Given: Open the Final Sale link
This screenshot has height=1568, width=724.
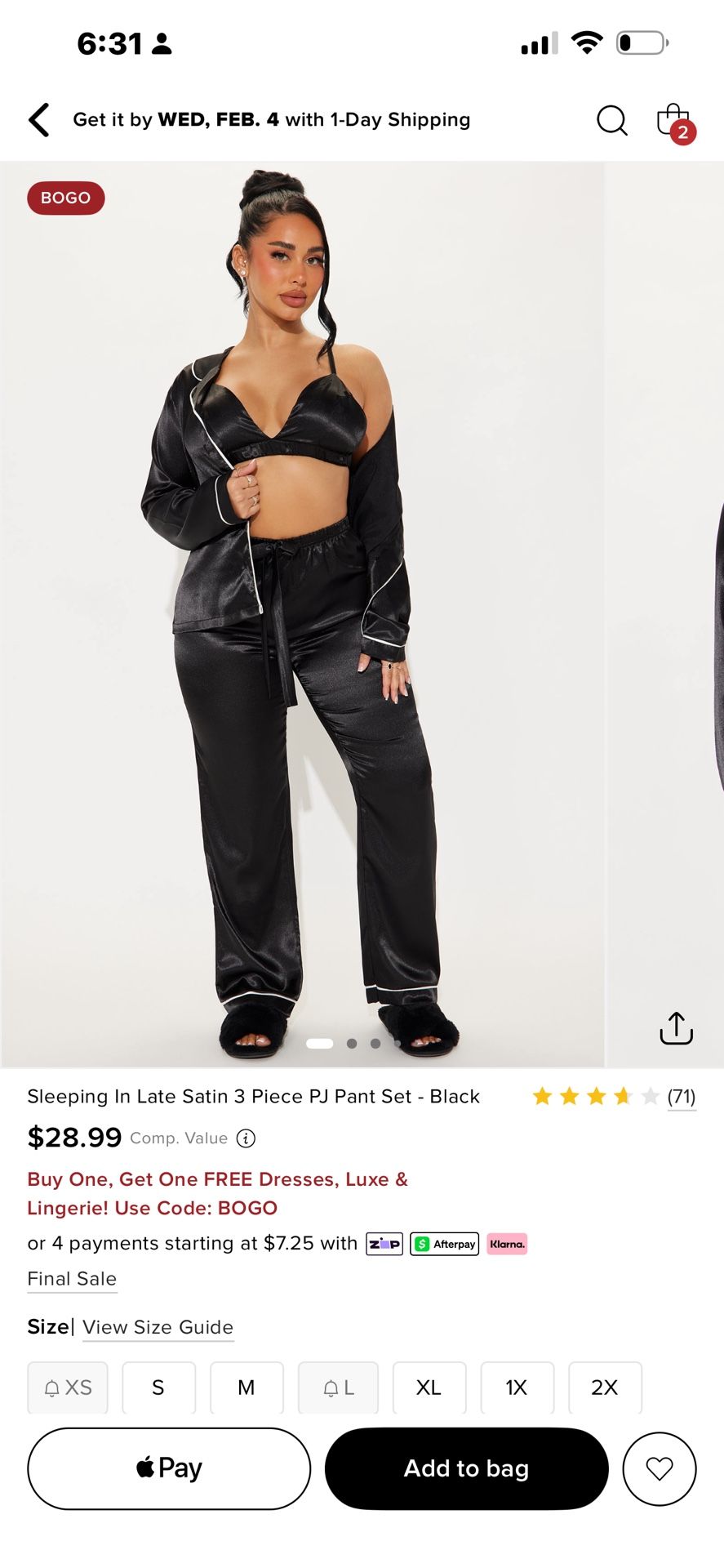Looking at the screenshot, I should 72,1279.
